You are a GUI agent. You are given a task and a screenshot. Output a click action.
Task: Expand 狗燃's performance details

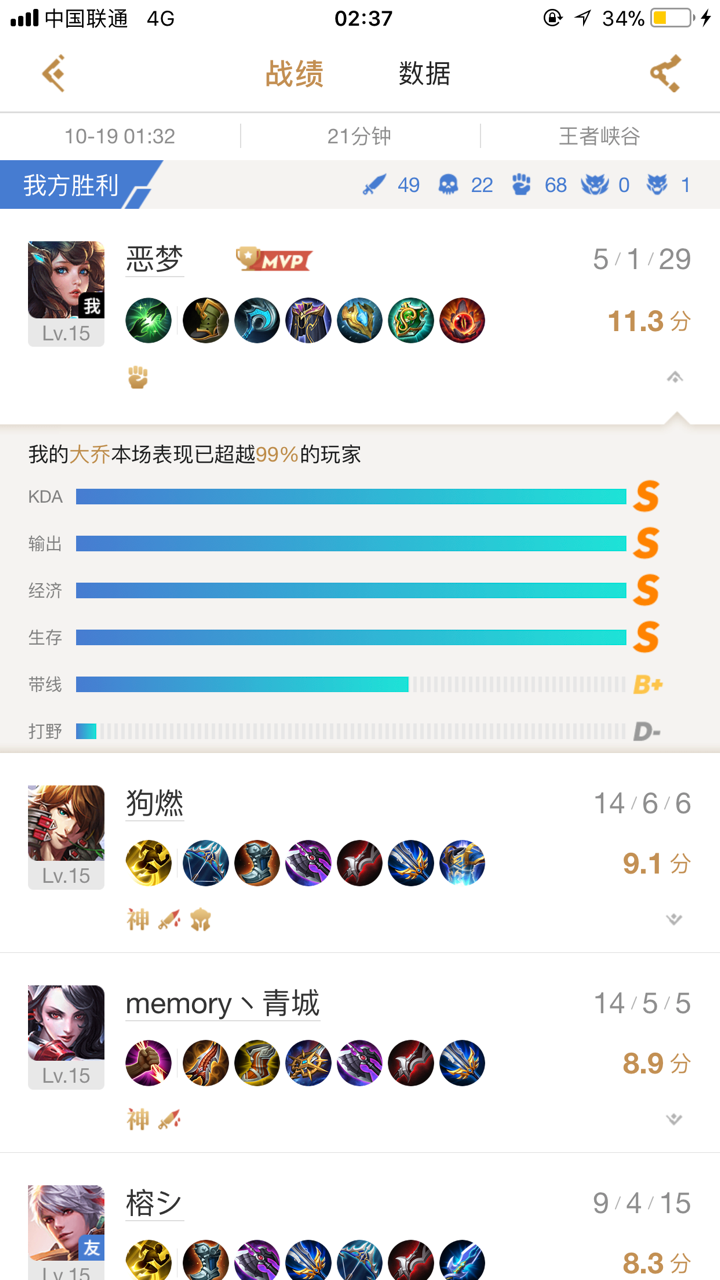(674, 919)
